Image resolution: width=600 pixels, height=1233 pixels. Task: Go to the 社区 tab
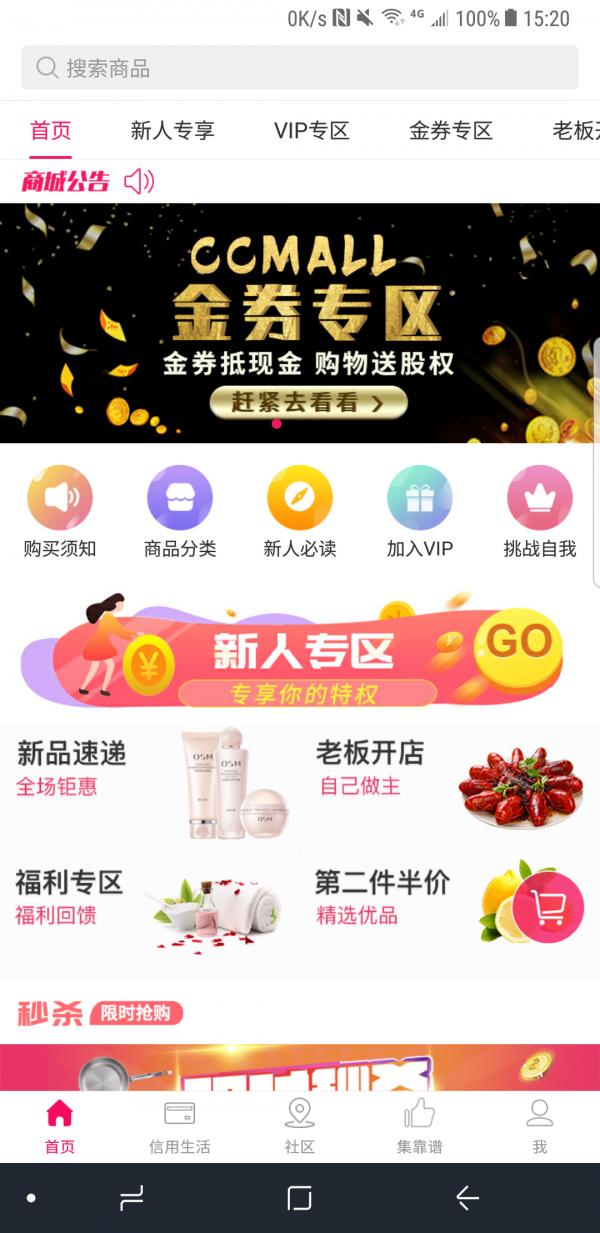point(300,1127)
